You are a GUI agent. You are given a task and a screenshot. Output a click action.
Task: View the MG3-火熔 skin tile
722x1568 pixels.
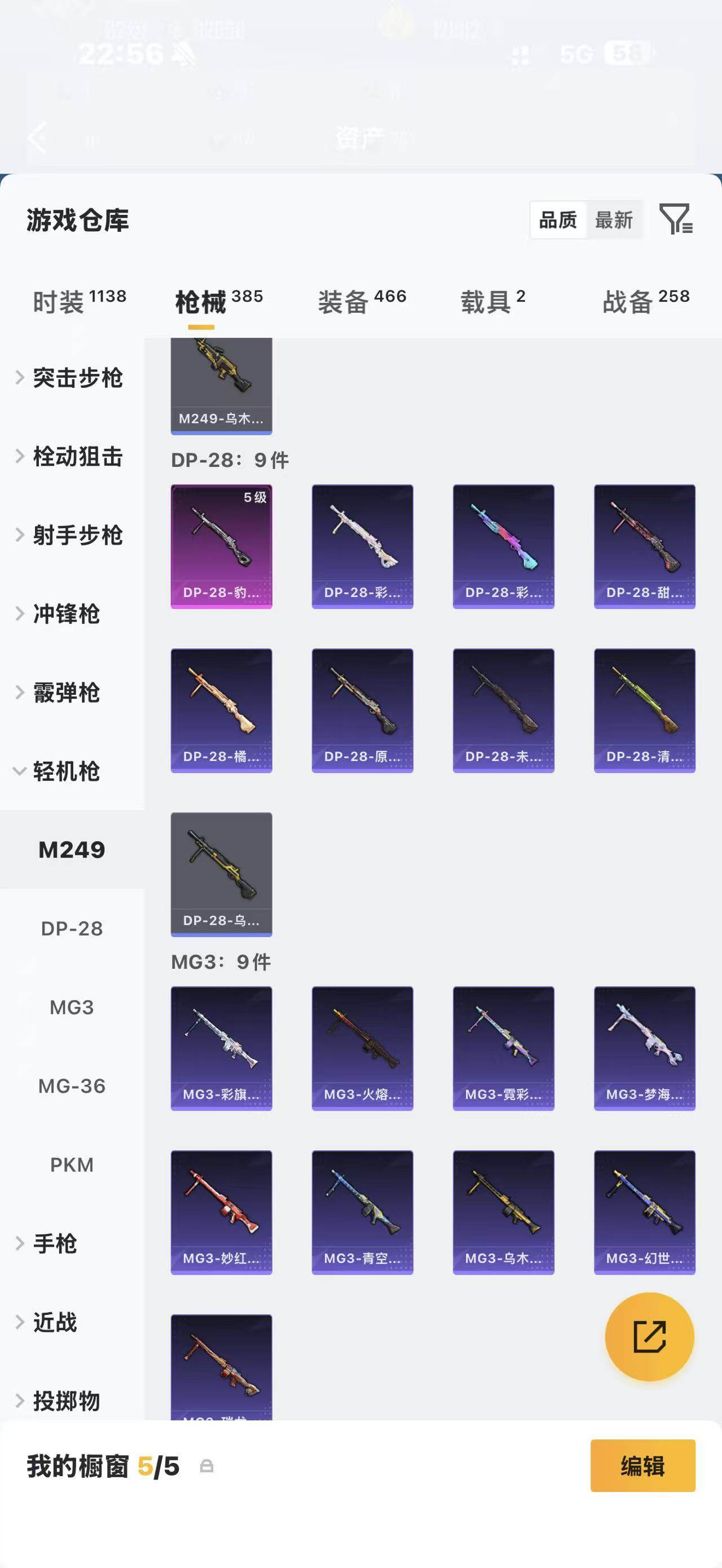pos(362,1048)
